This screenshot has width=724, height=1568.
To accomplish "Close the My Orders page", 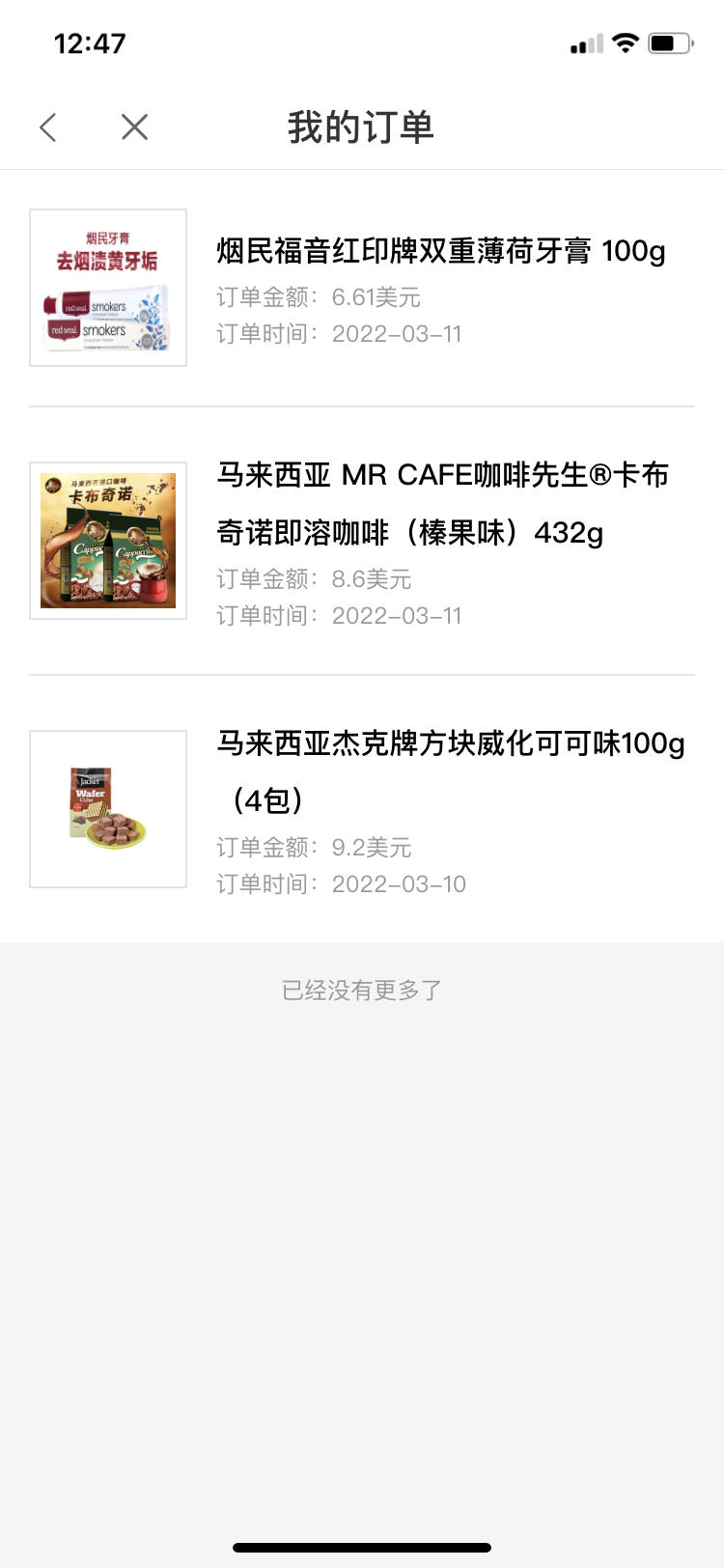I will click(x=134, y=126).
